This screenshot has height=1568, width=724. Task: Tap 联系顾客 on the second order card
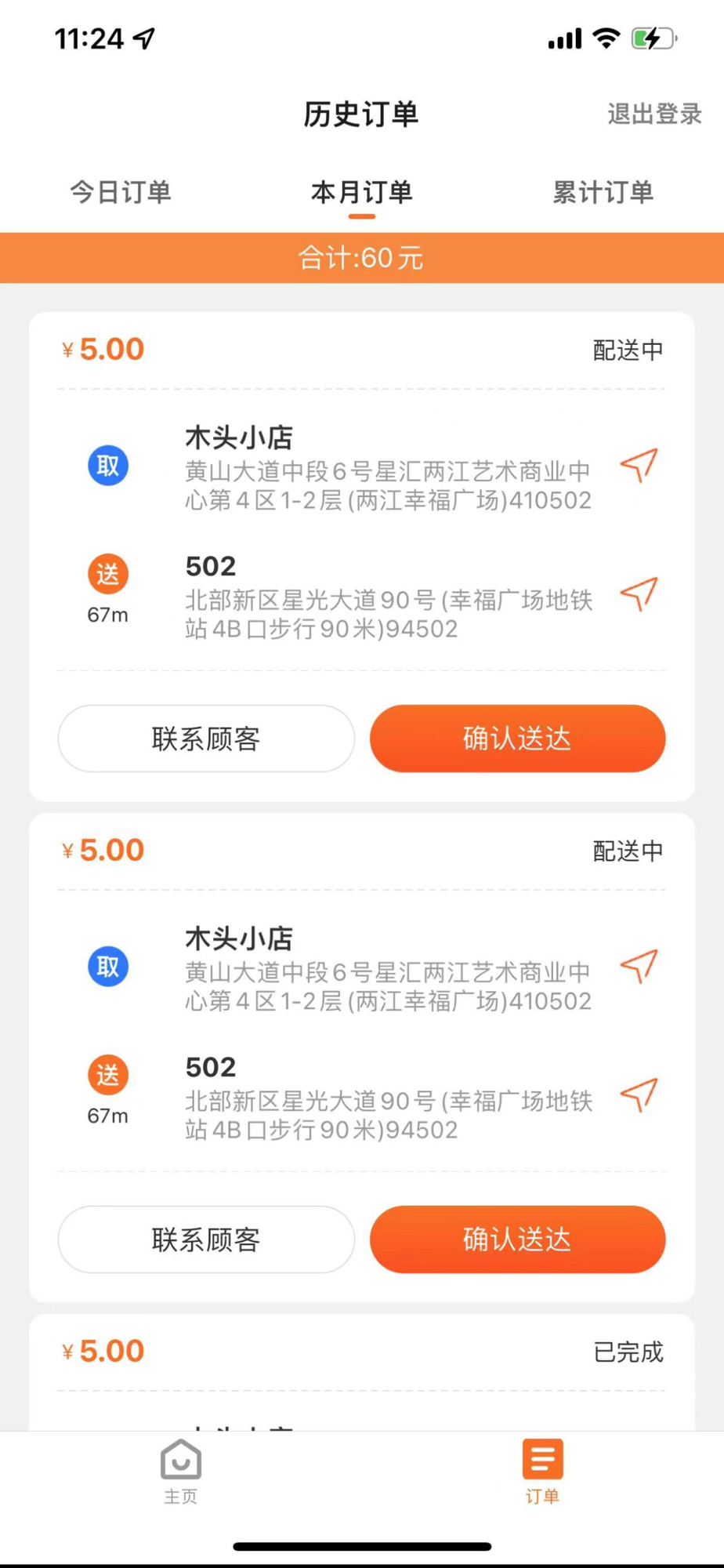click(x=206, y=1240)
